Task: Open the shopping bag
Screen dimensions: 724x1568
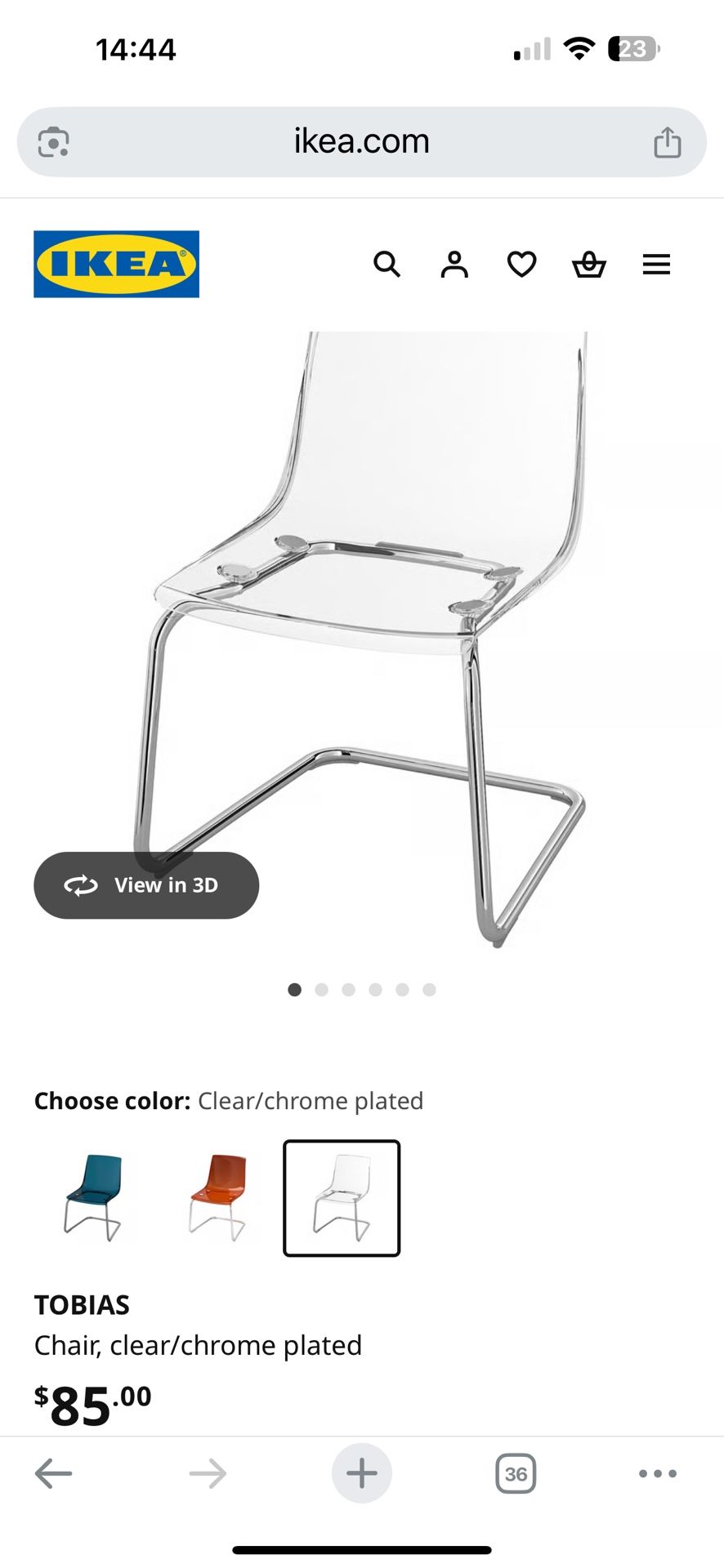Action: coord(588,265)
